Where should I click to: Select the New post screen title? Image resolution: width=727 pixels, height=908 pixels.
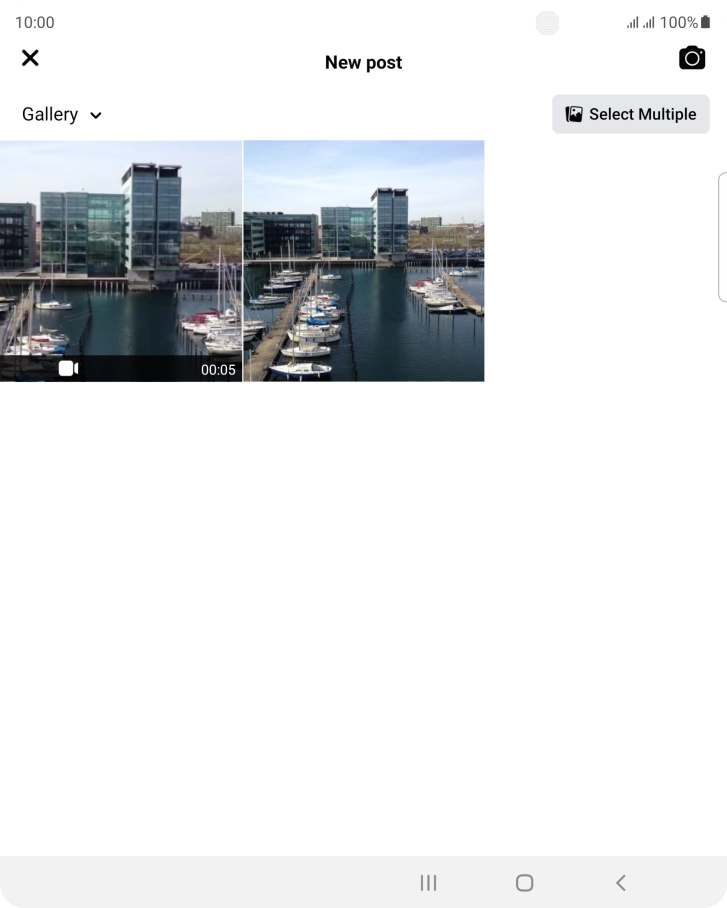[x=363, y=62]
